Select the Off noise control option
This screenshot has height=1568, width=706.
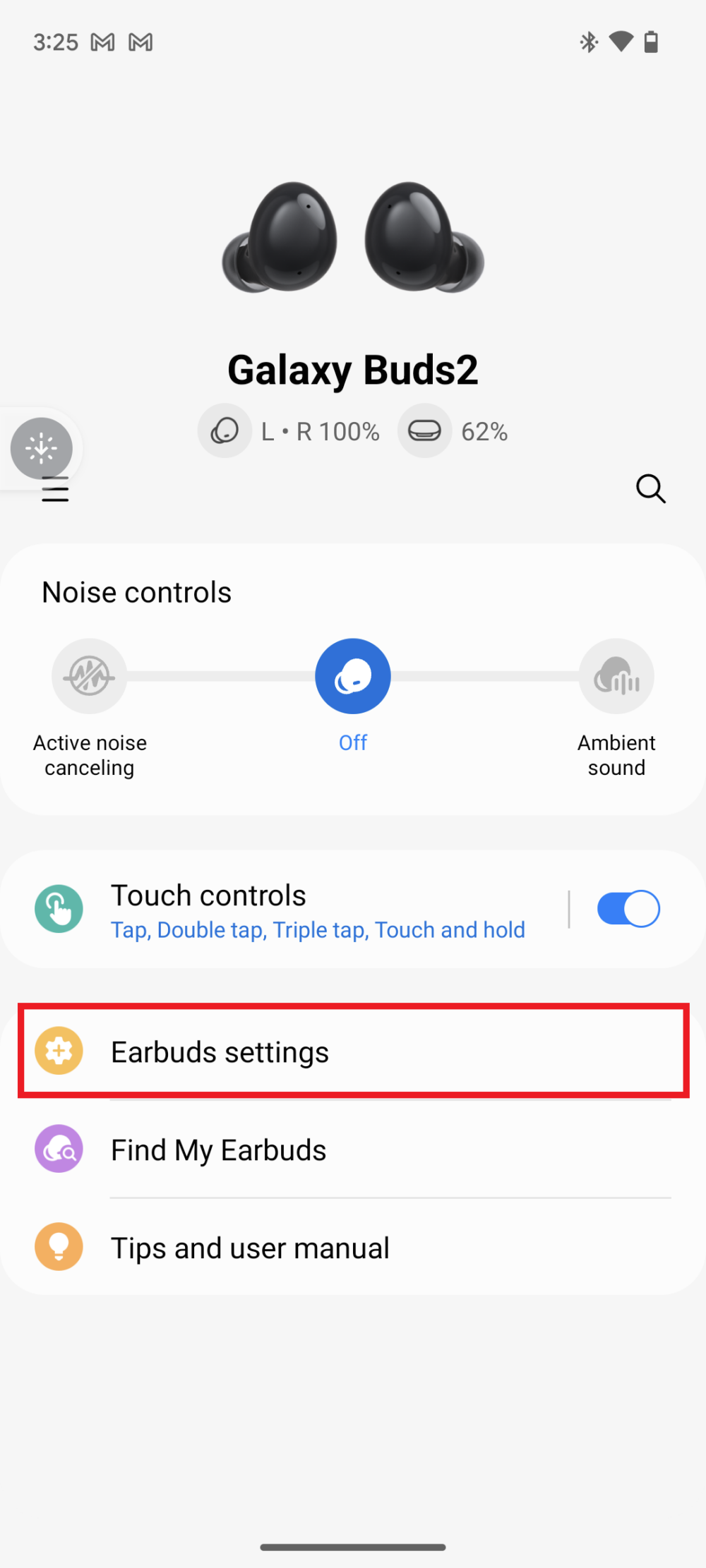(x=353, y=675)
